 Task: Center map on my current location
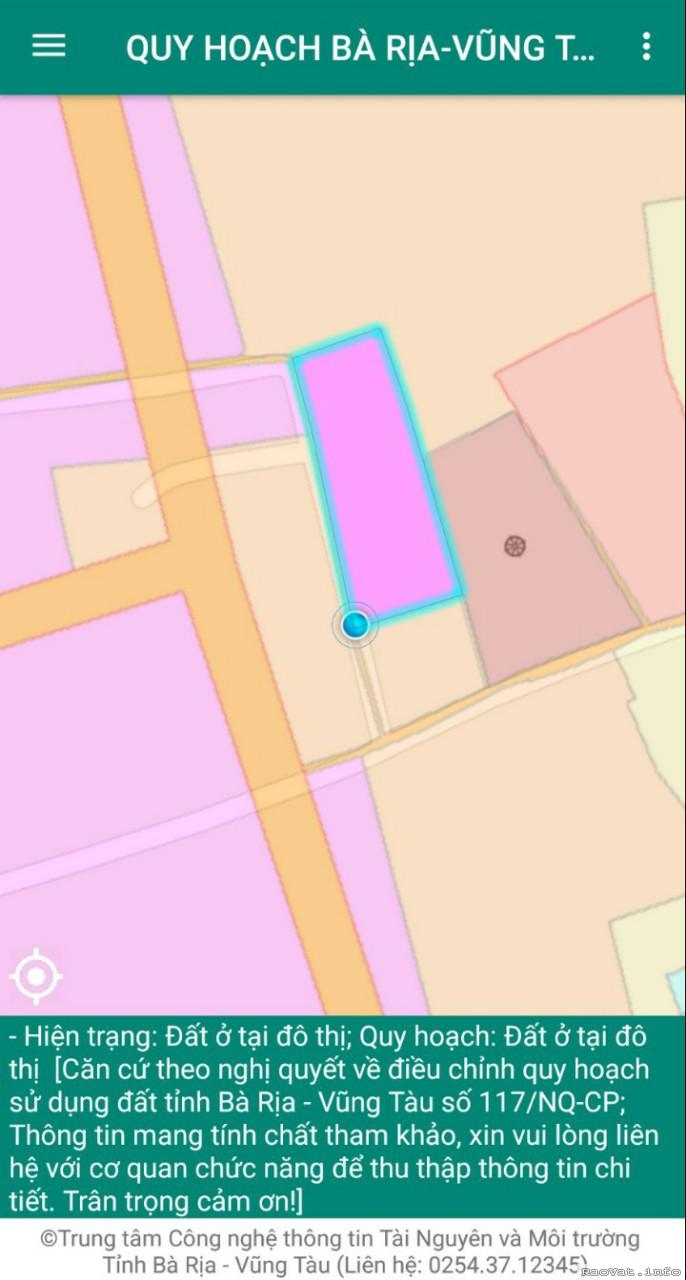(36, 975)
